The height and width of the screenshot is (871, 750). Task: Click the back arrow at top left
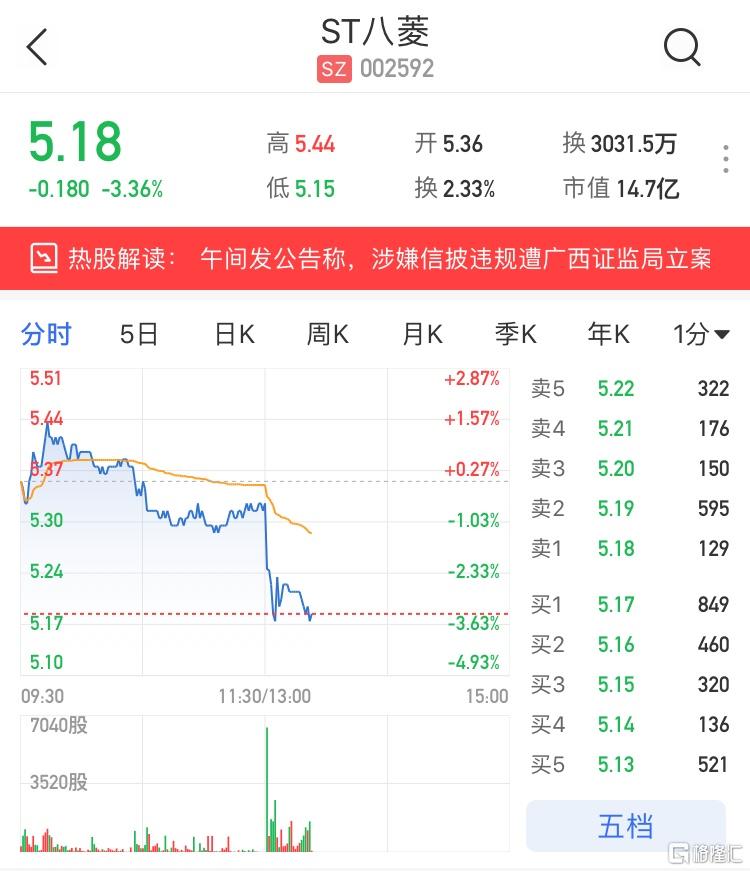point(36,46)
